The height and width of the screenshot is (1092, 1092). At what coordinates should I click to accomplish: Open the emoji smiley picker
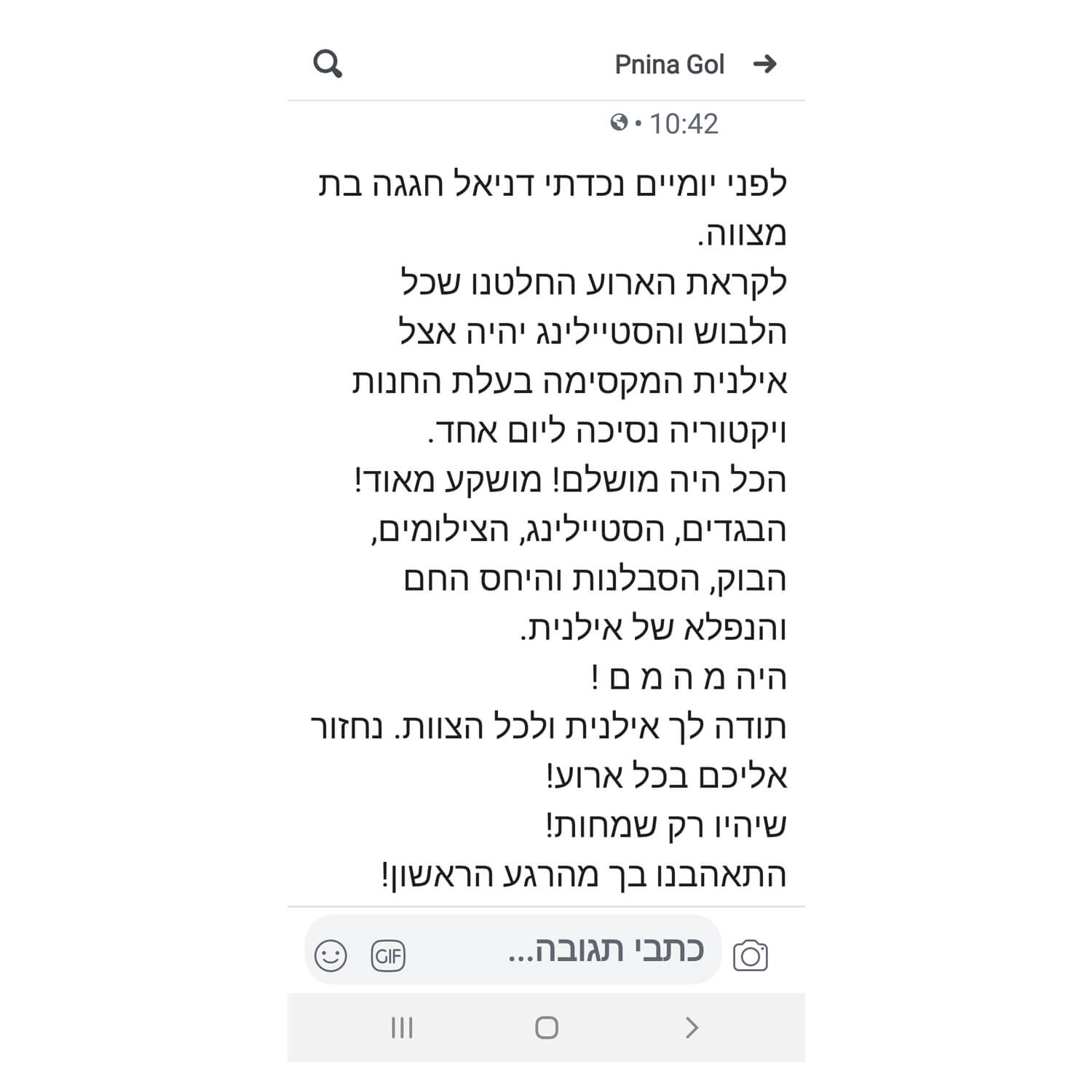tap(331, 955)
